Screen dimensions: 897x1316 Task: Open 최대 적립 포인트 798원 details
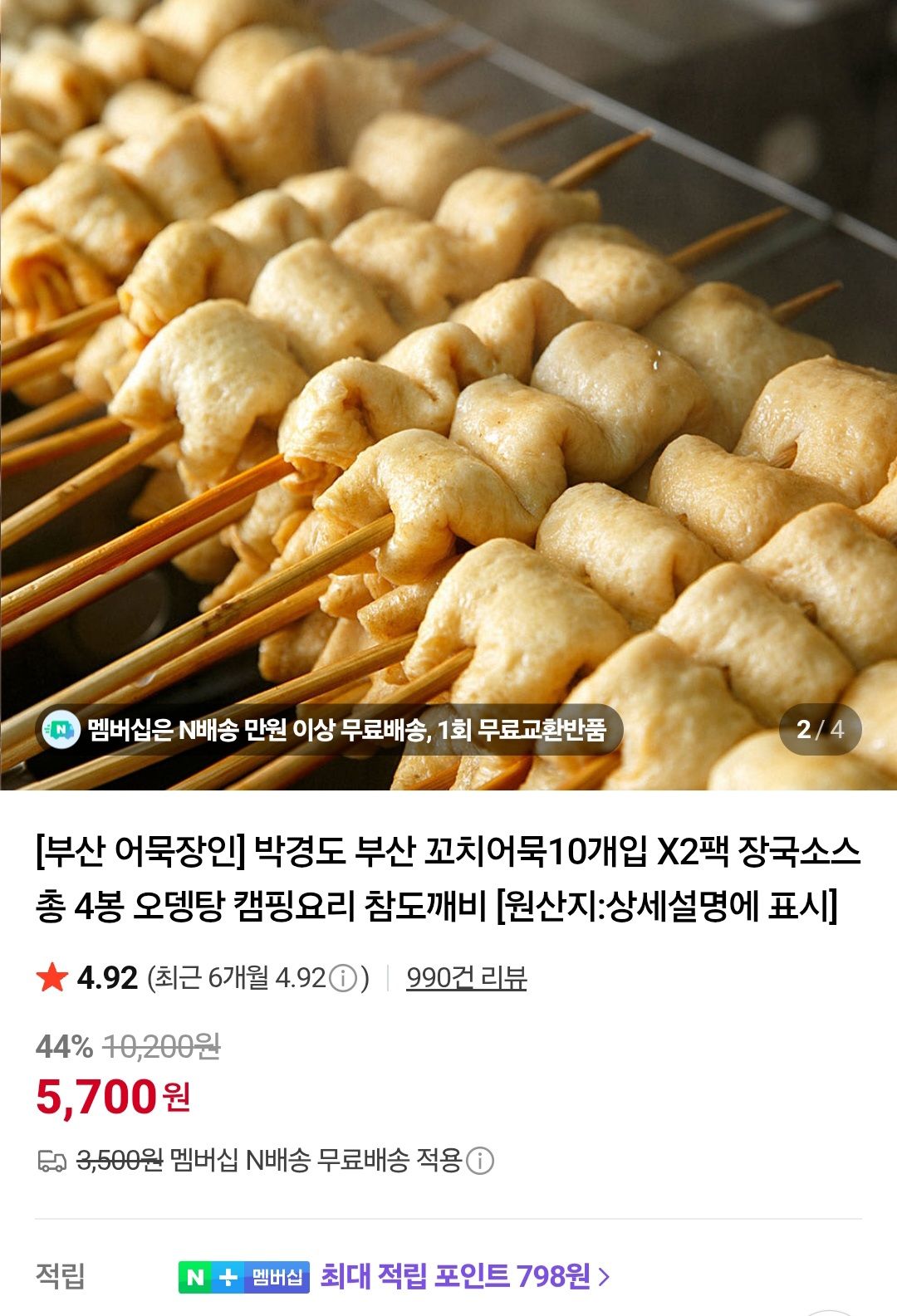point(464,1275)
